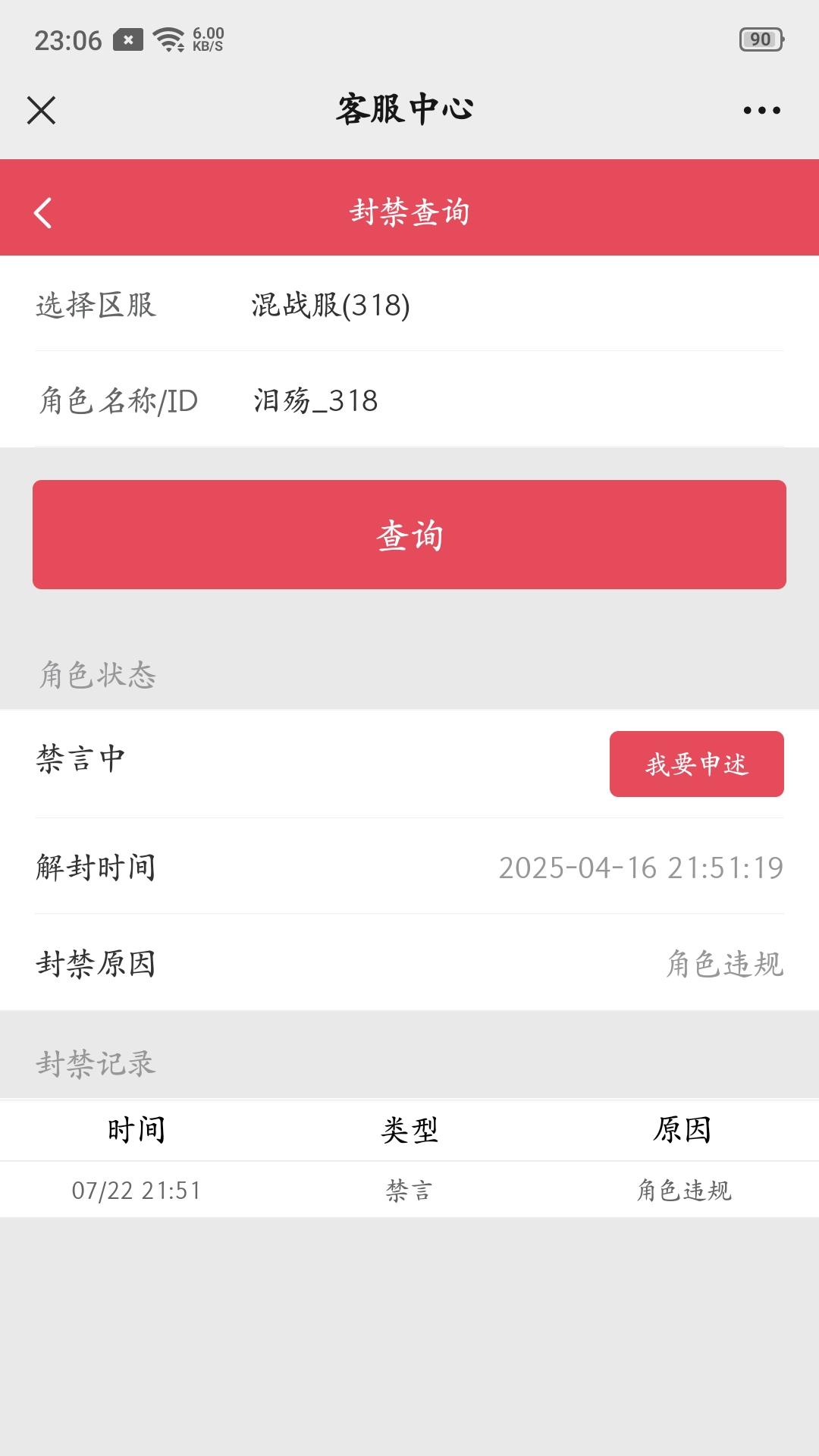Tap the 查询 button
The image size is (819, 1456).
pyautogui.click(x=409, y=535)
